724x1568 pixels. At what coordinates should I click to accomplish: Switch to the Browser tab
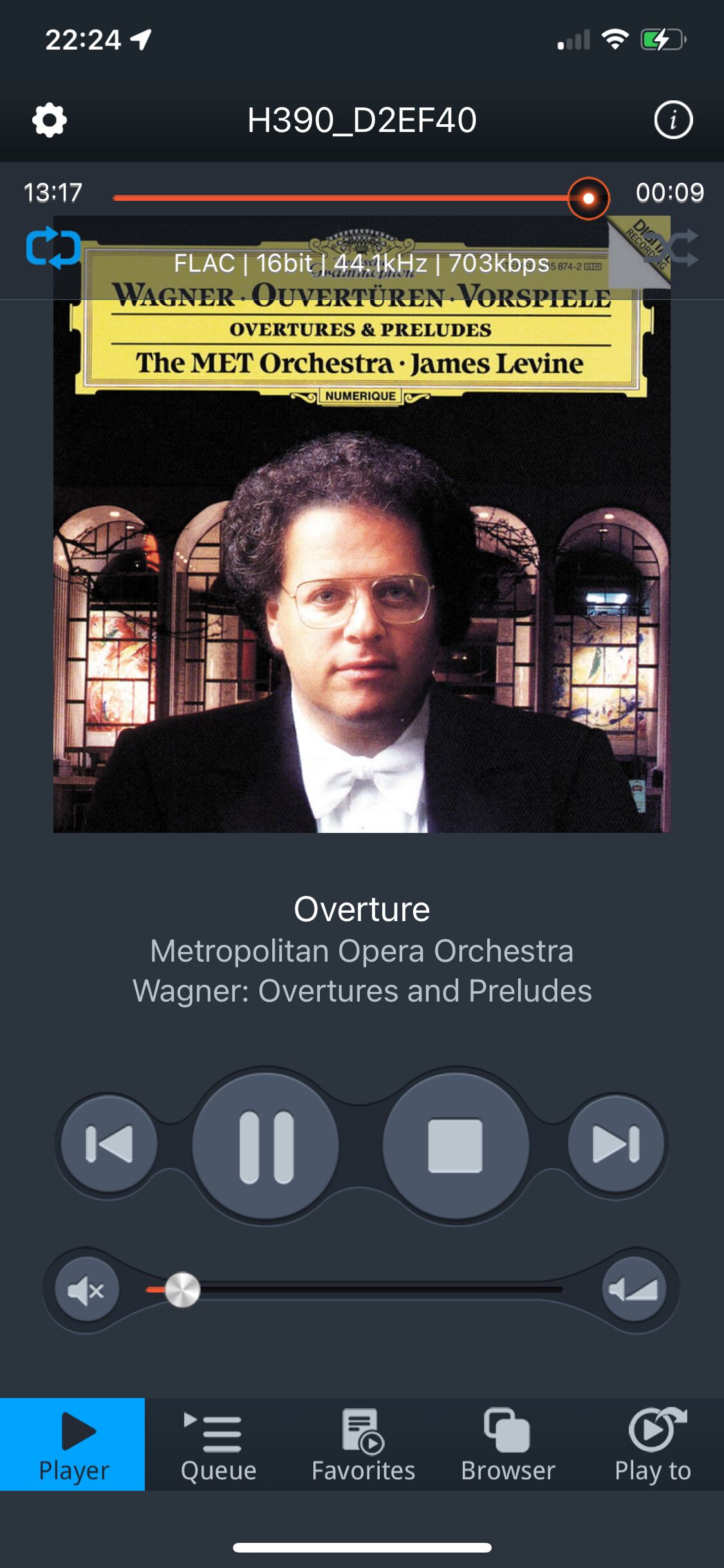508,1445
